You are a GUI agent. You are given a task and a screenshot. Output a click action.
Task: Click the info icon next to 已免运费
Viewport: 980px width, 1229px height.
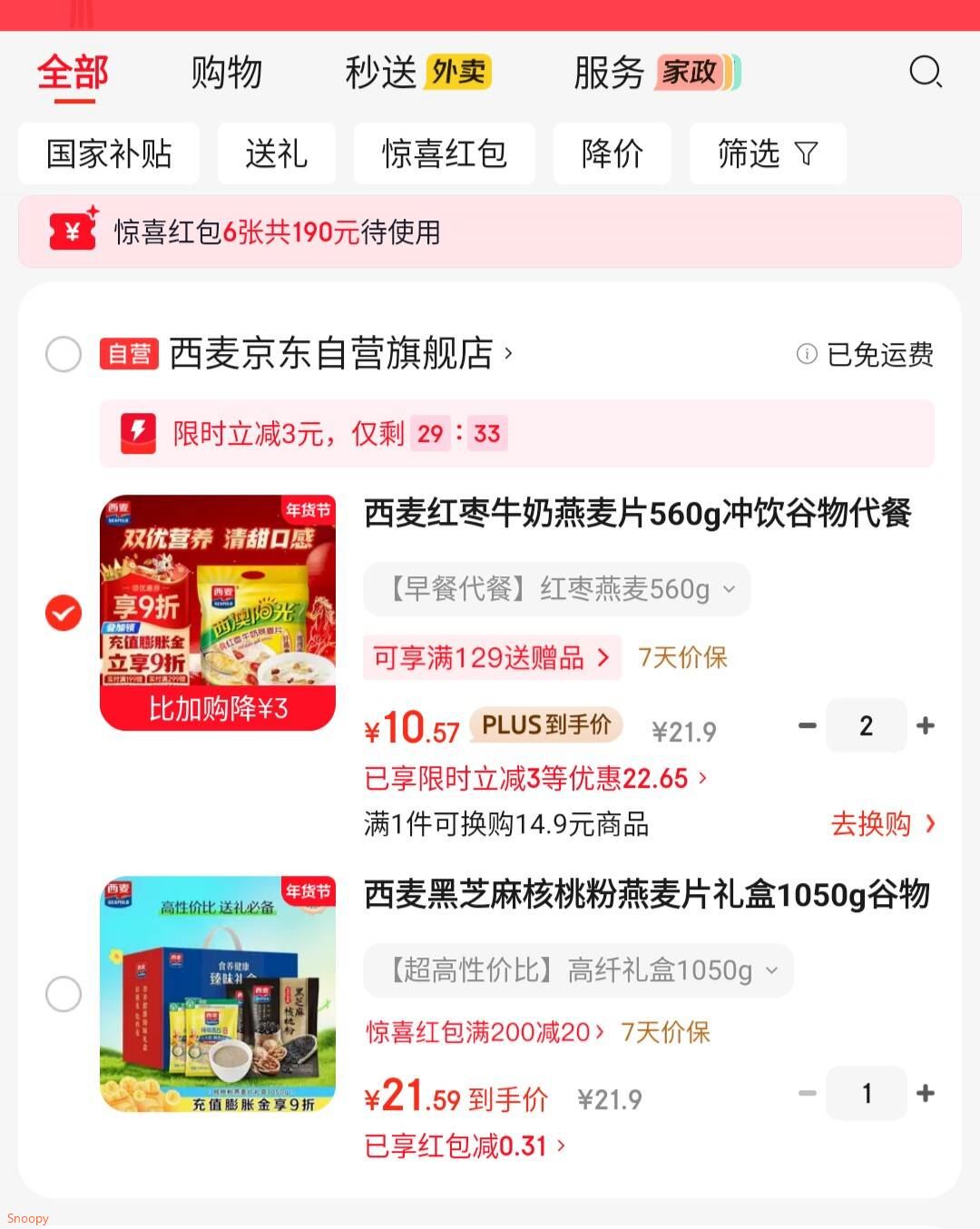(807, 355)
